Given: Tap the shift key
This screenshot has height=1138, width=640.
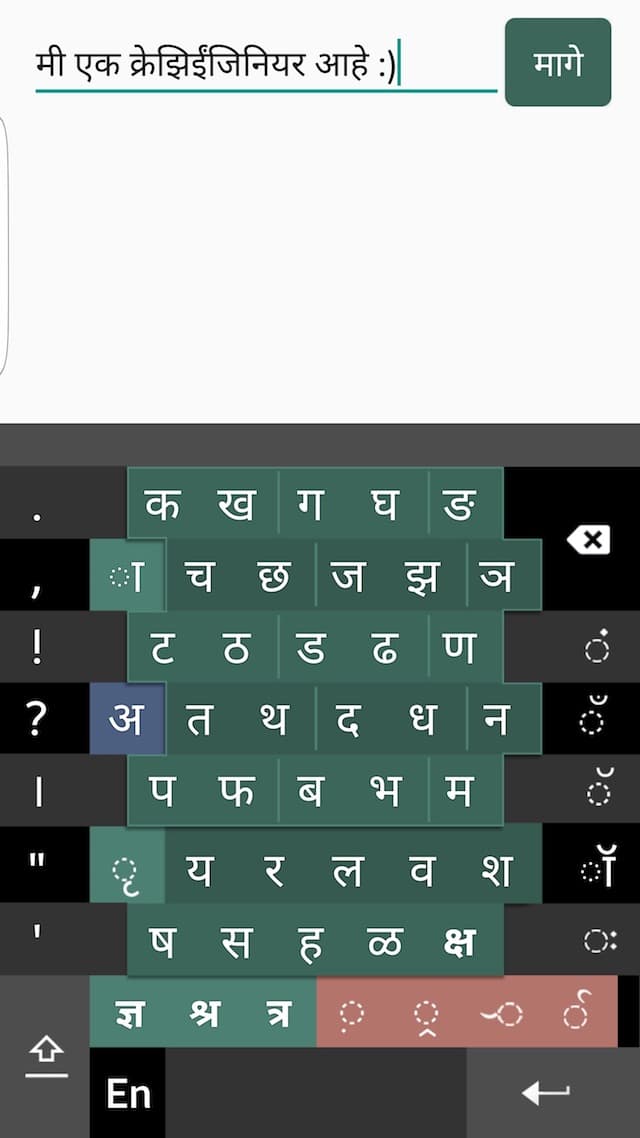Looking at the screenshot, I should [45, 1057].
